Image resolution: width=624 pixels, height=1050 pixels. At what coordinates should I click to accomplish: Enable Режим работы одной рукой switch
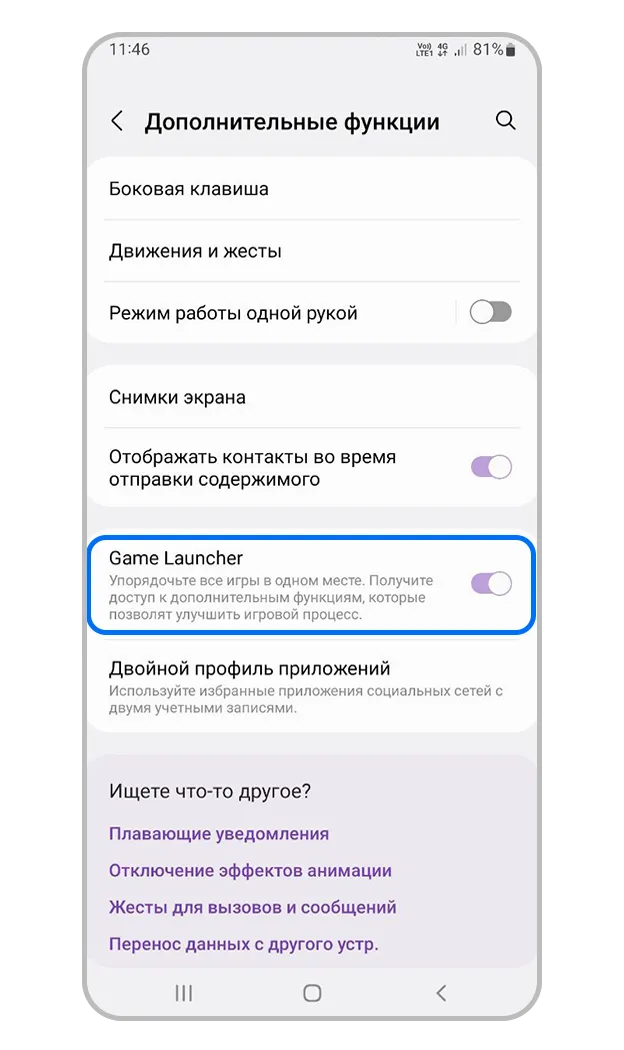tap(491, 312)
